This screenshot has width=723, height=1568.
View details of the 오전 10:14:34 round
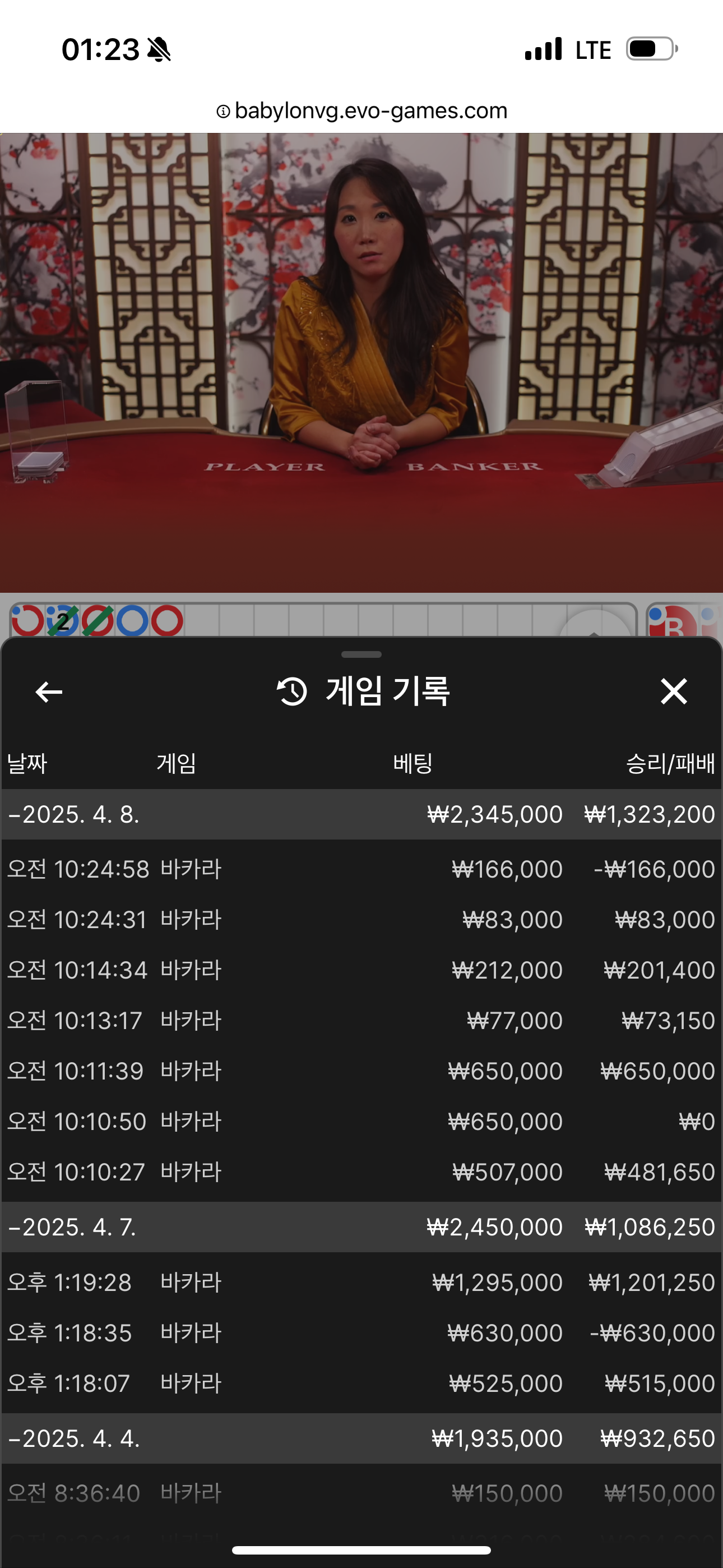pyautogui.click(x=361, y=970)
